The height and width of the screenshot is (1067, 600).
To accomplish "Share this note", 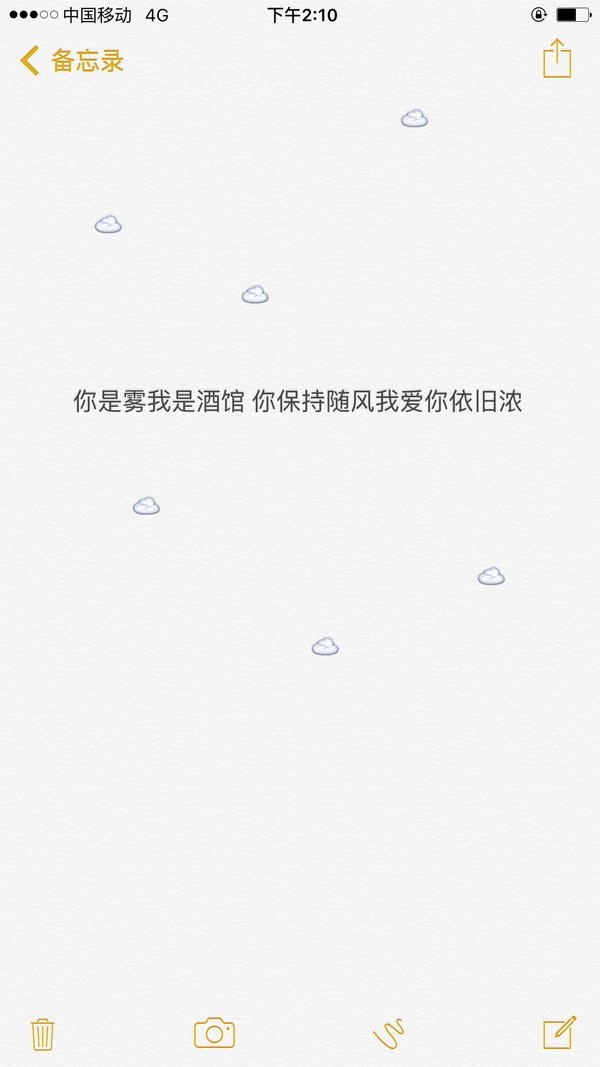I will coord(557,59).
